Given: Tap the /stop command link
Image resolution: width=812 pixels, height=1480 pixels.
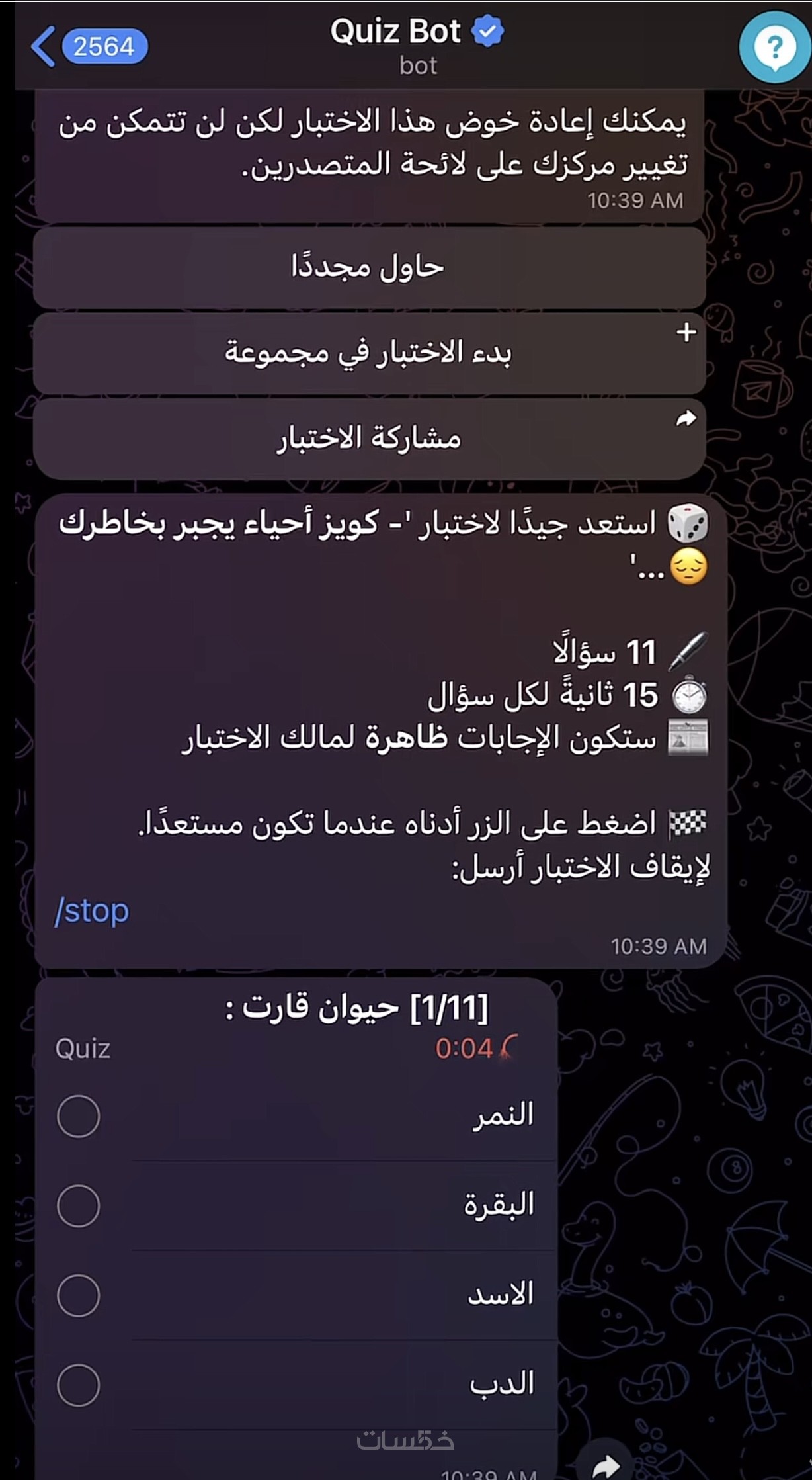Looking at the screenshot, I should (x=92, y=911).
